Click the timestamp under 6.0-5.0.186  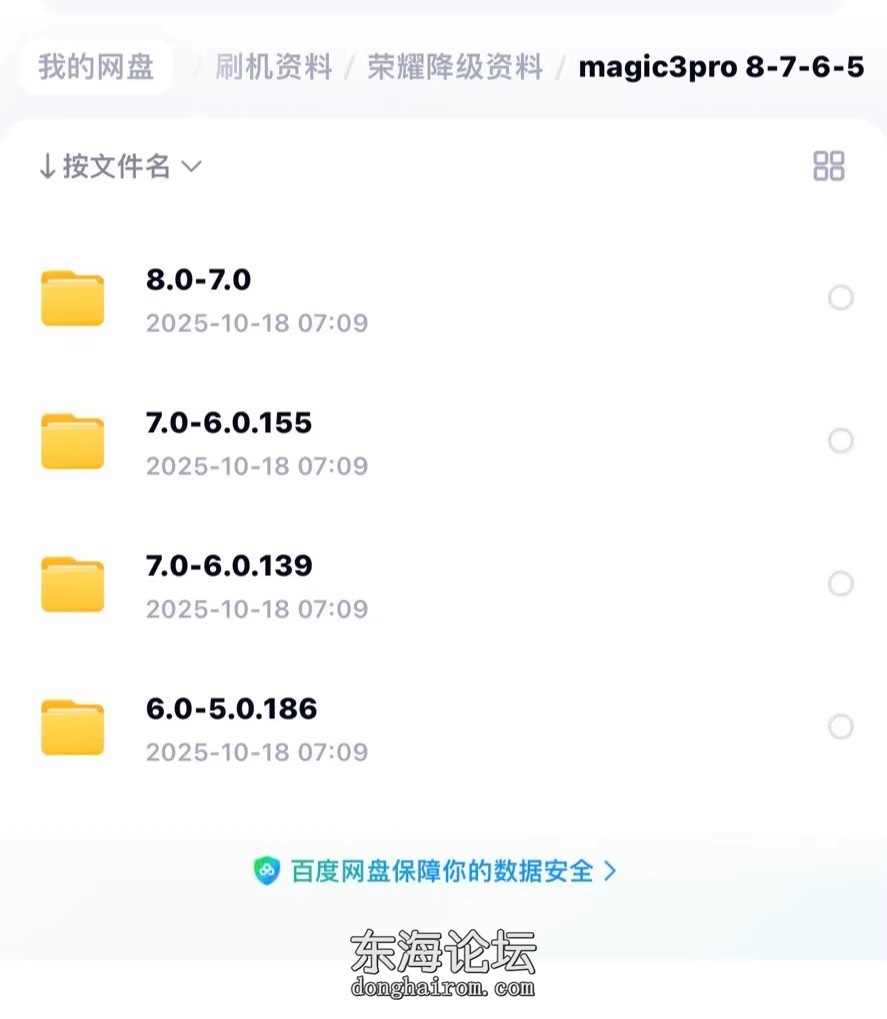(x=256, y=752)
